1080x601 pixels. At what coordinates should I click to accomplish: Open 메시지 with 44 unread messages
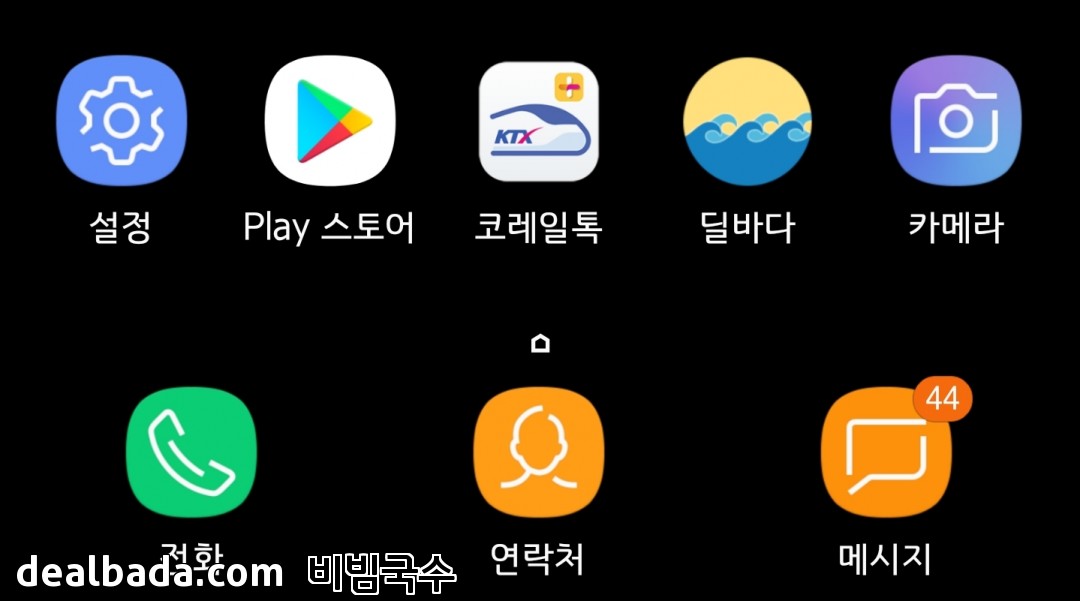pos(886,452)
